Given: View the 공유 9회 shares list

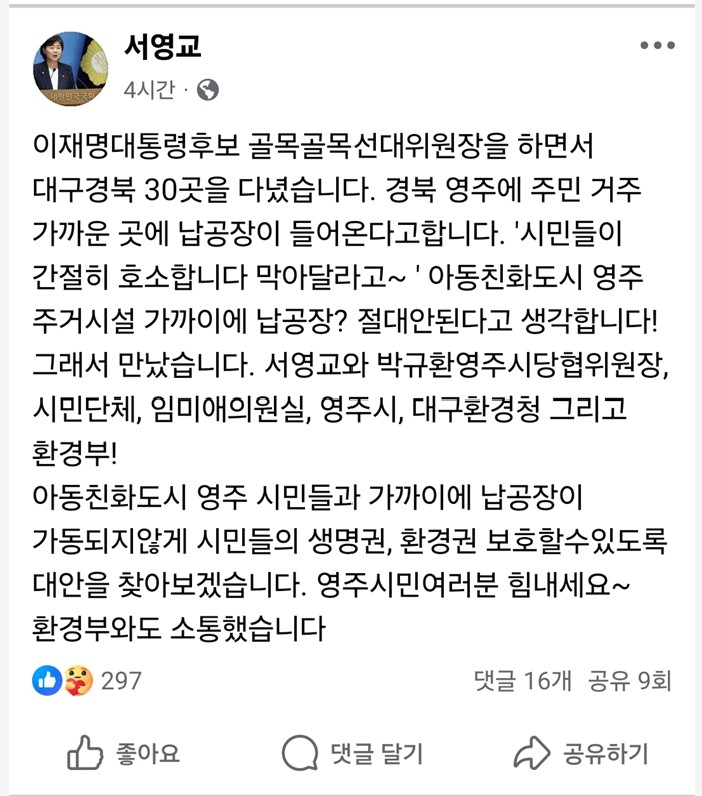Looking at the screenshot, I should tap(629, 681).
